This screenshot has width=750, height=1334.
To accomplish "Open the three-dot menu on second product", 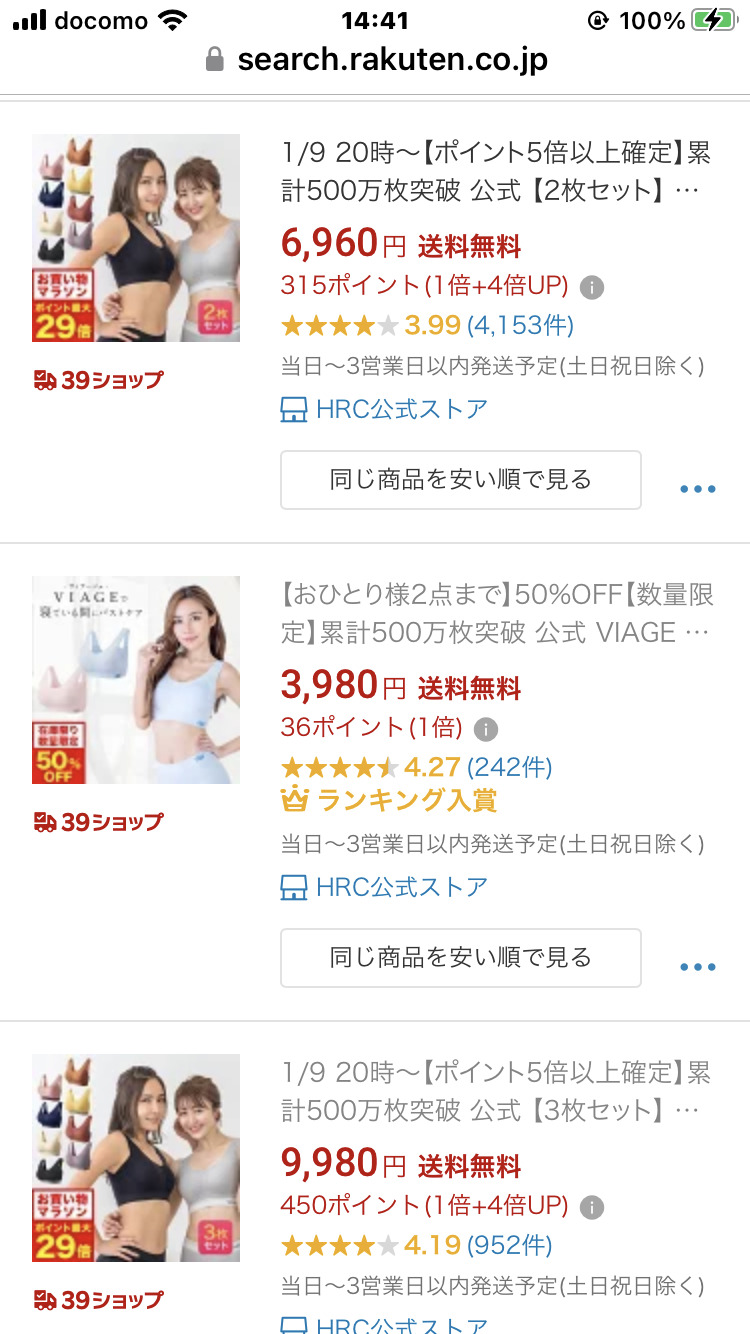I will click(x=697, y=966).
